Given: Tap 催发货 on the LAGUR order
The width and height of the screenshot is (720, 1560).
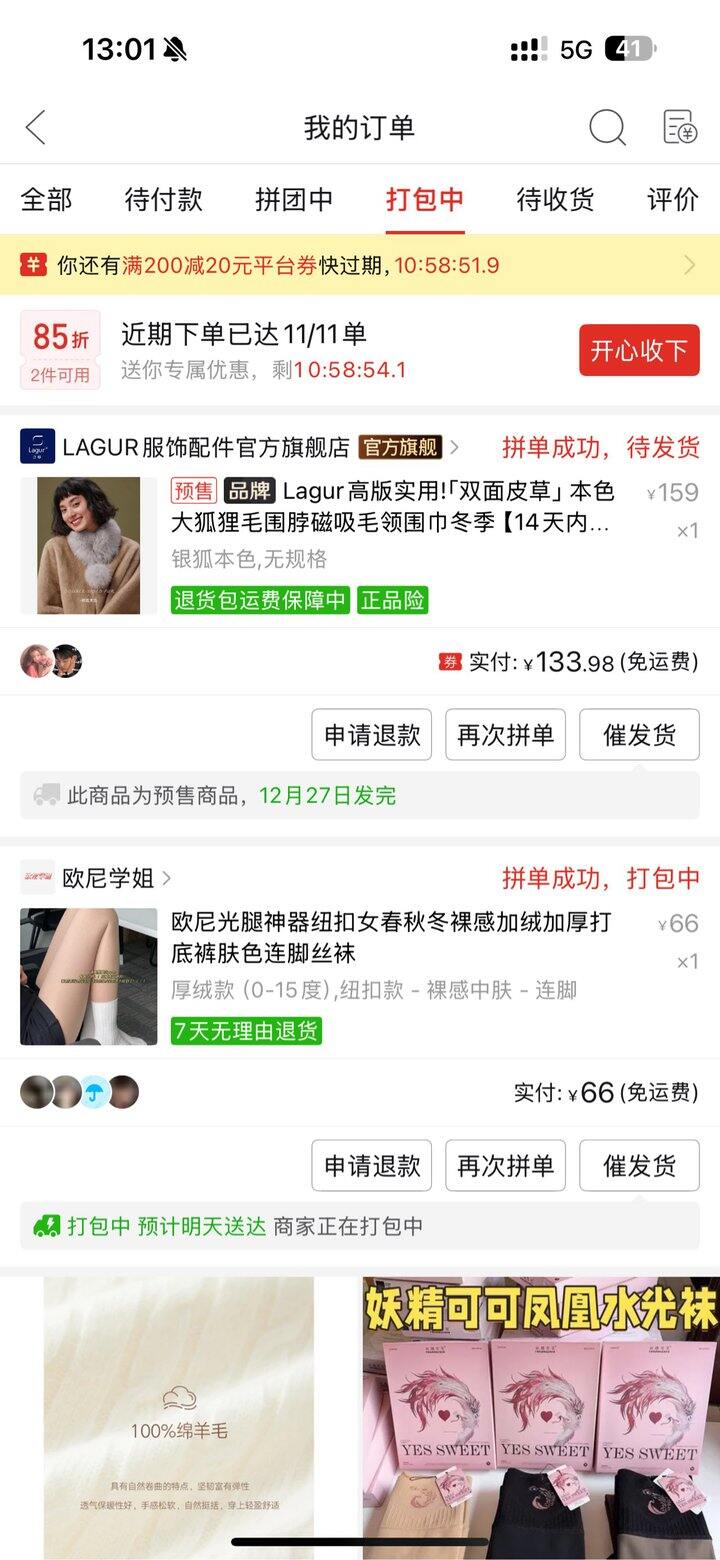Looking at the screenshot, I should 639,734.
